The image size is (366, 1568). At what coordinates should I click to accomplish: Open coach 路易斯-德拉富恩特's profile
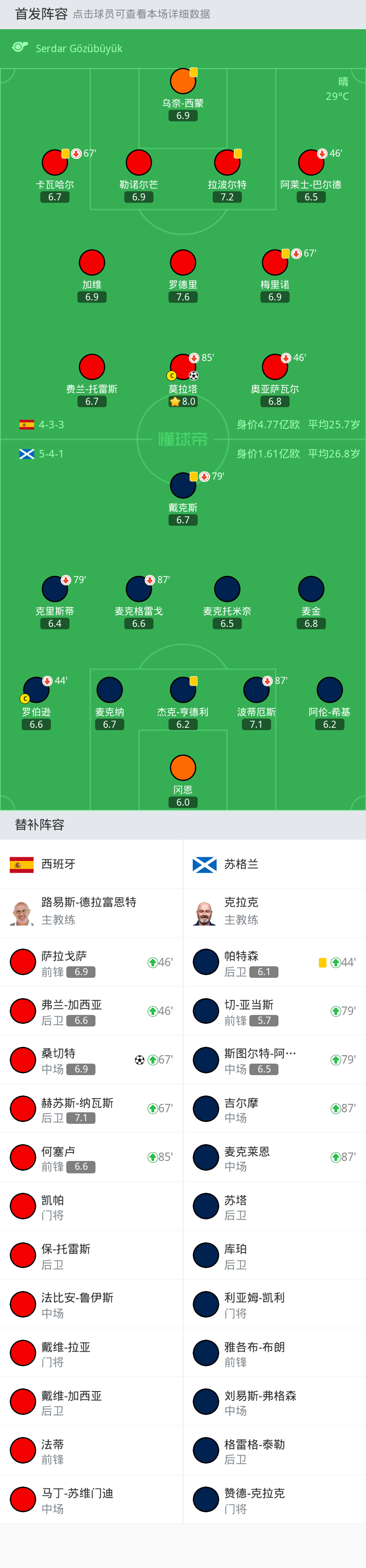point(91,912)
